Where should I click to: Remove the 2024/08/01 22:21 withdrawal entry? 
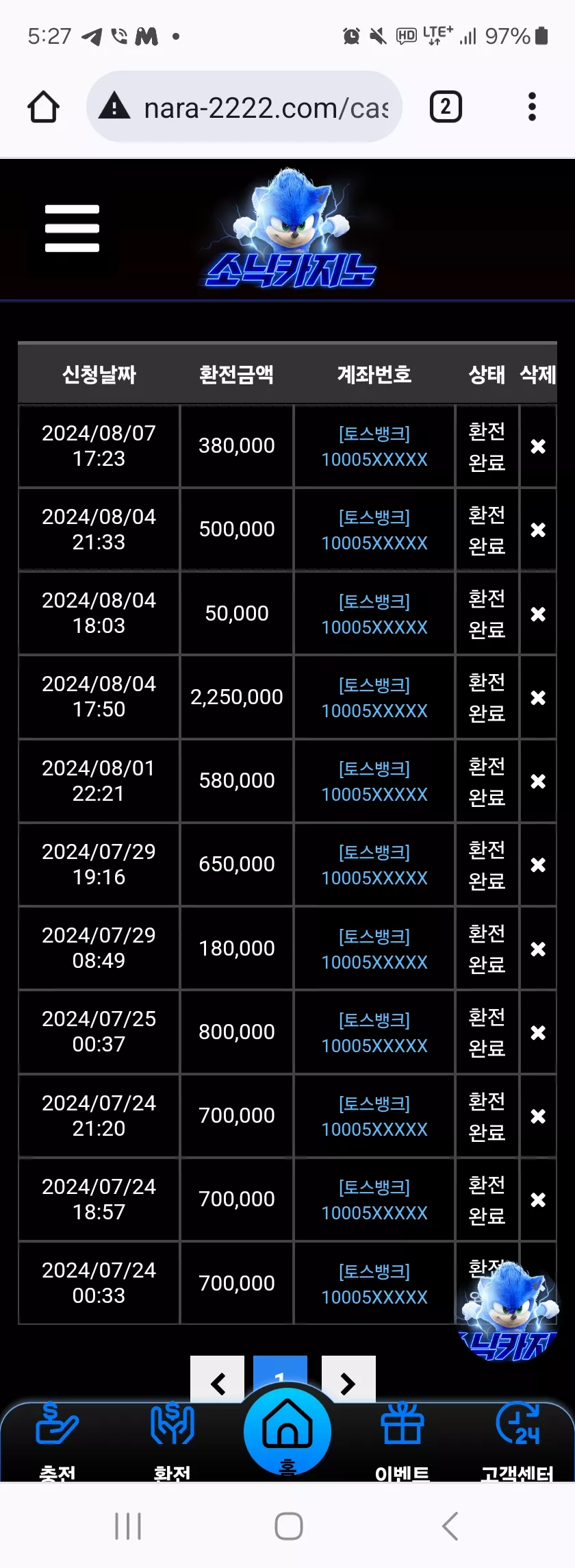[538, 781]
